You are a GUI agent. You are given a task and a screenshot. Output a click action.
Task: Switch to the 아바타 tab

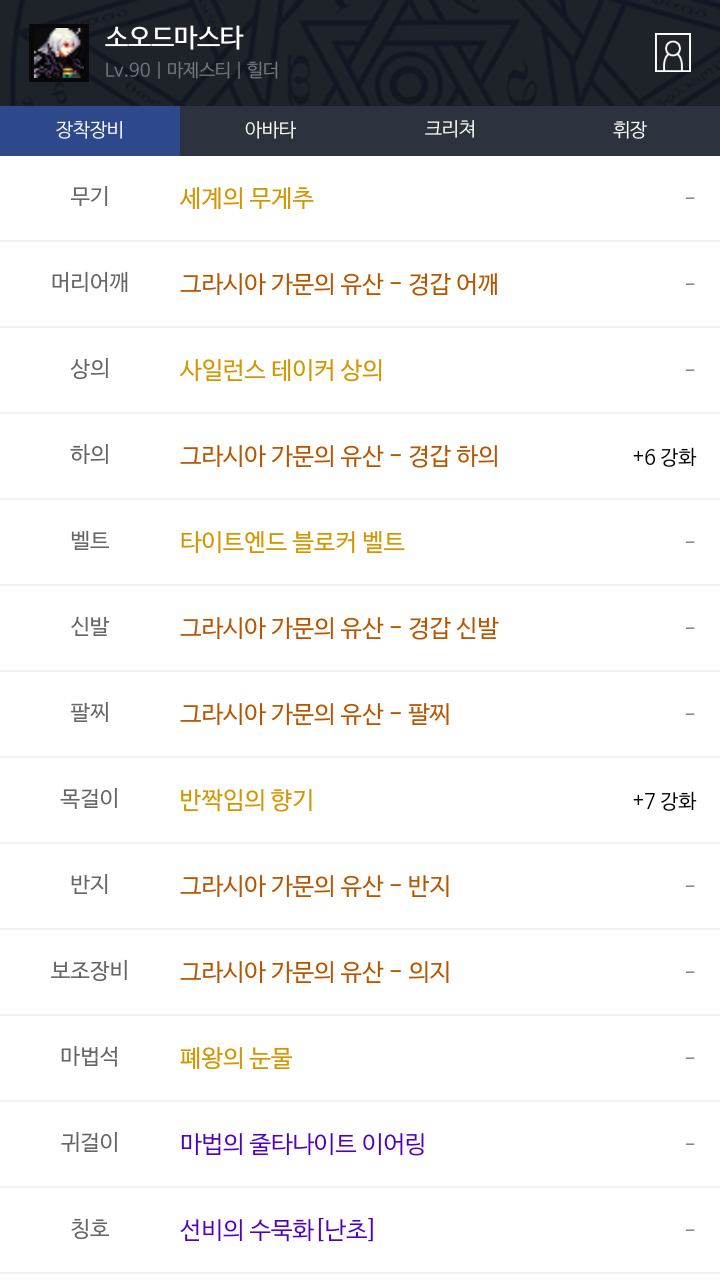(x=270, y=130)
